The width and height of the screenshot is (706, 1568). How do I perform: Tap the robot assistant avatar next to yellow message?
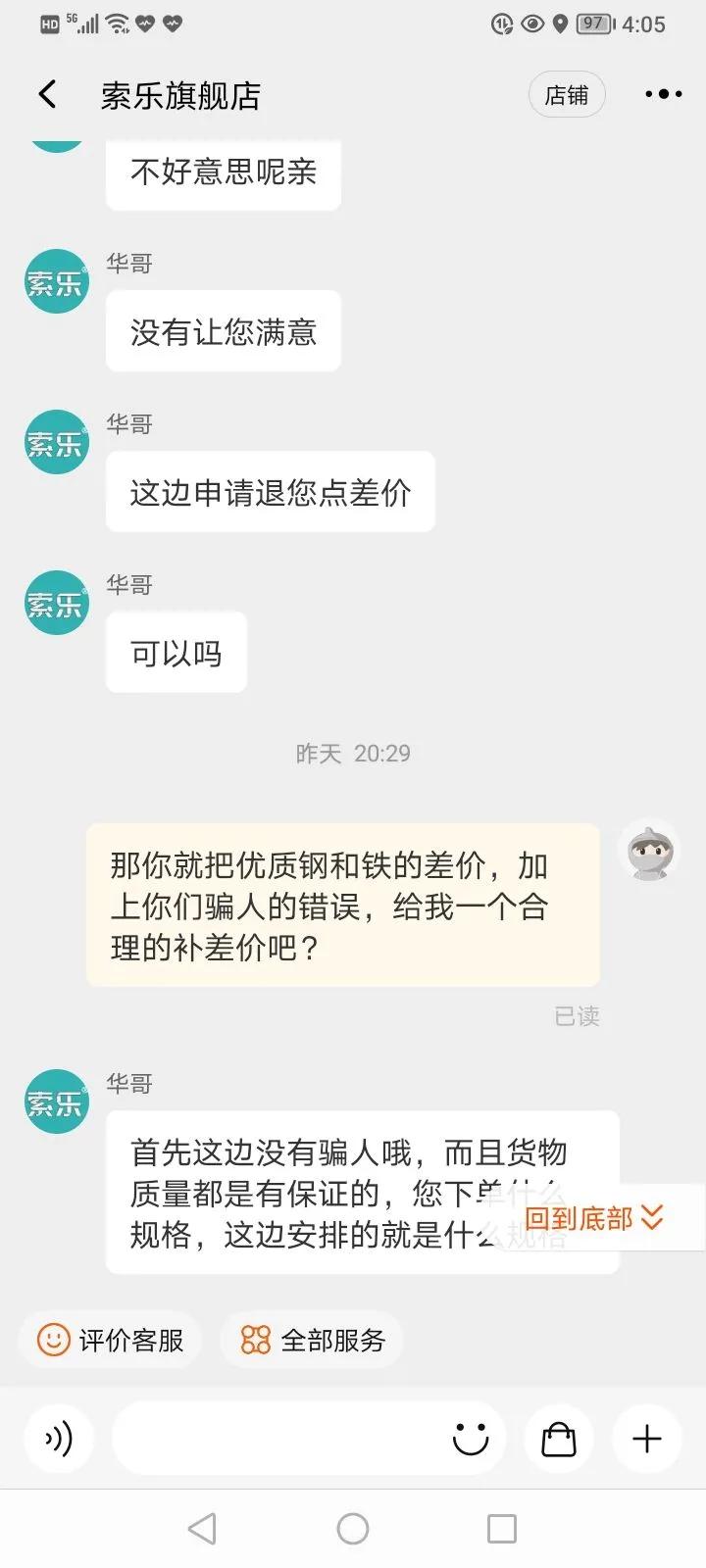tap(649, 853)
